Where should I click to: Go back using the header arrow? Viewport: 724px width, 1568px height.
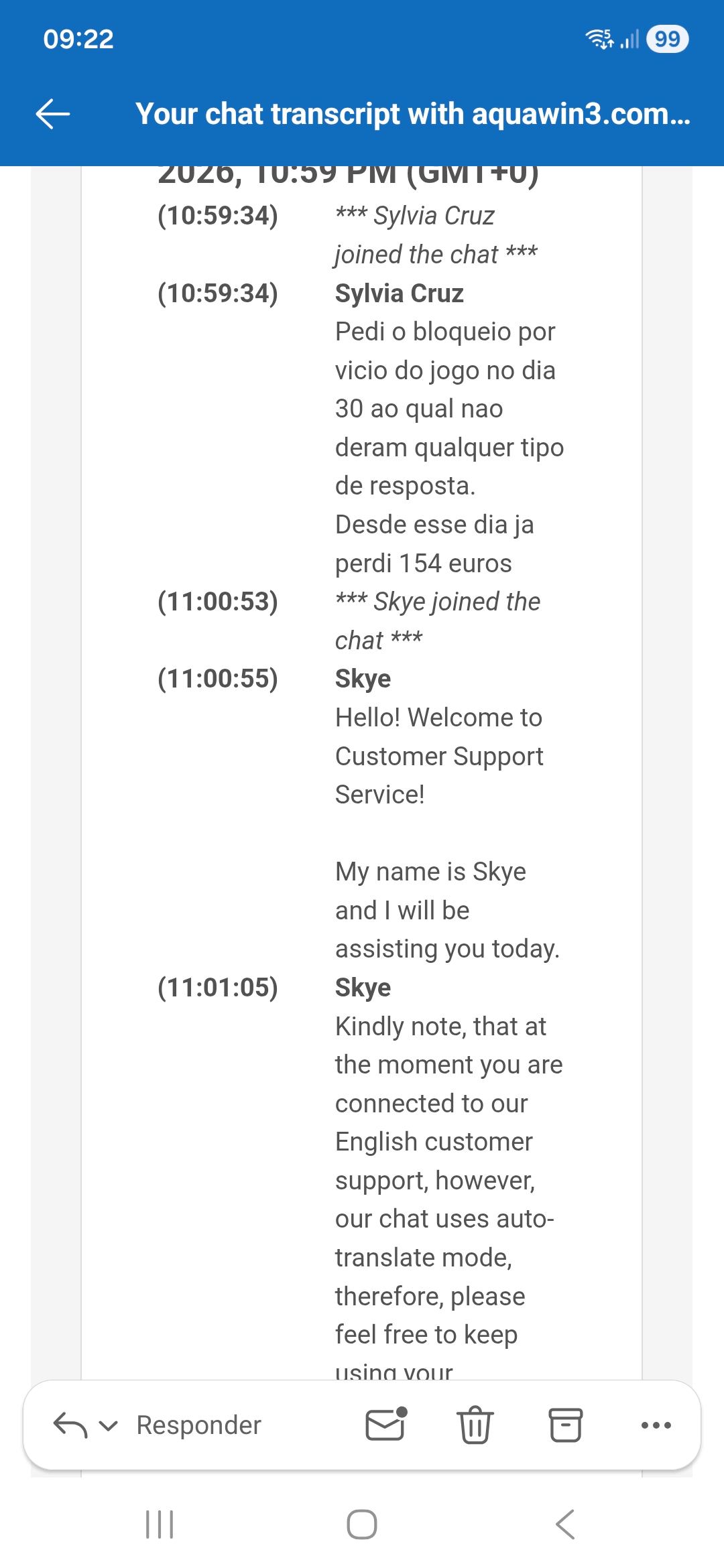[53, 113]
